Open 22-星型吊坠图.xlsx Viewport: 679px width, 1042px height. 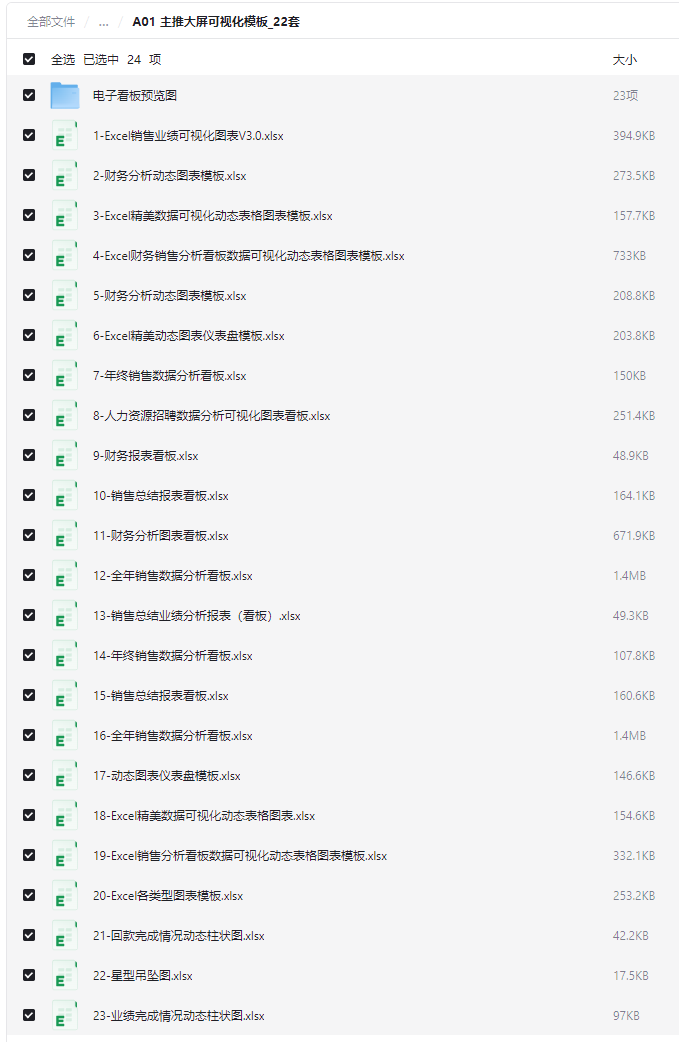[142, 976]
